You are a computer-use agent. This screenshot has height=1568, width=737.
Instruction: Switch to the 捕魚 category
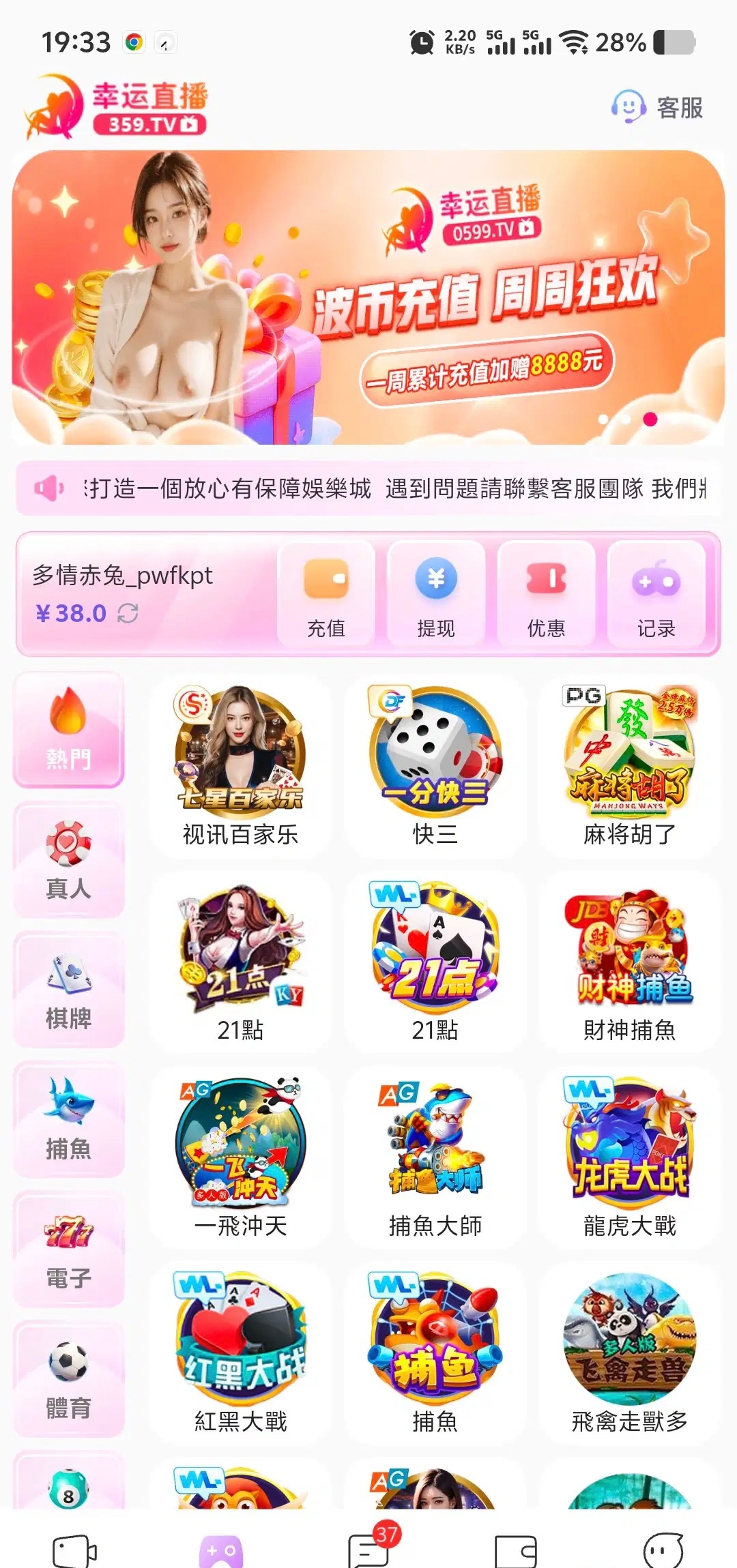(x=68, y=1119)
